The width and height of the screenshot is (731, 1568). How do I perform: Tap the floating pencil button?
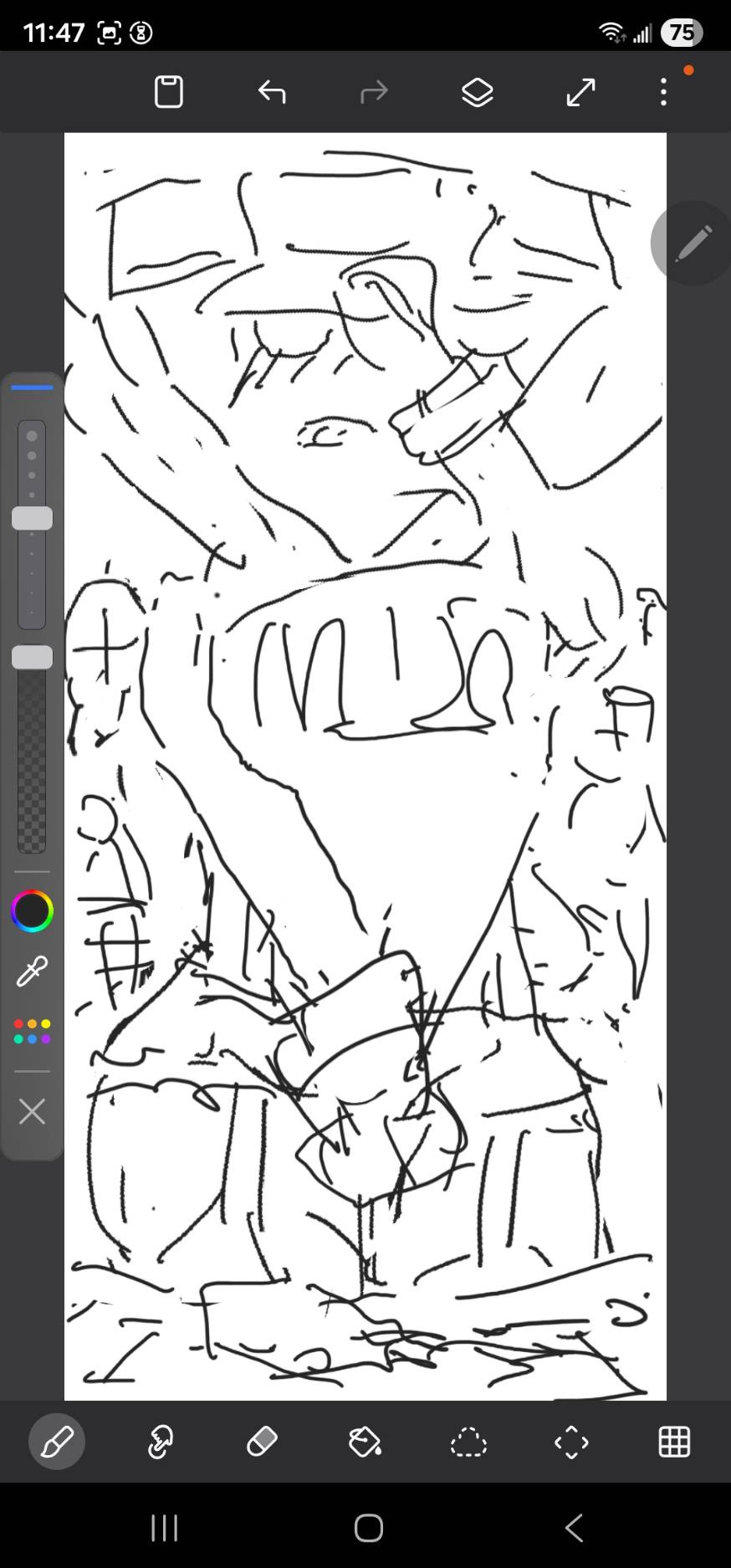tap(693, 243)
